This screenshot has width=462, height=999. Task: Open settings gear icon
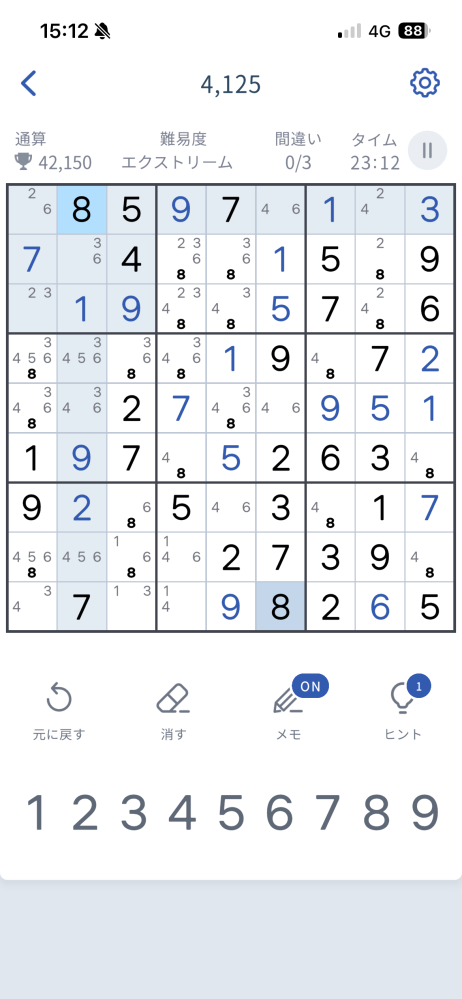pos(425,83)
